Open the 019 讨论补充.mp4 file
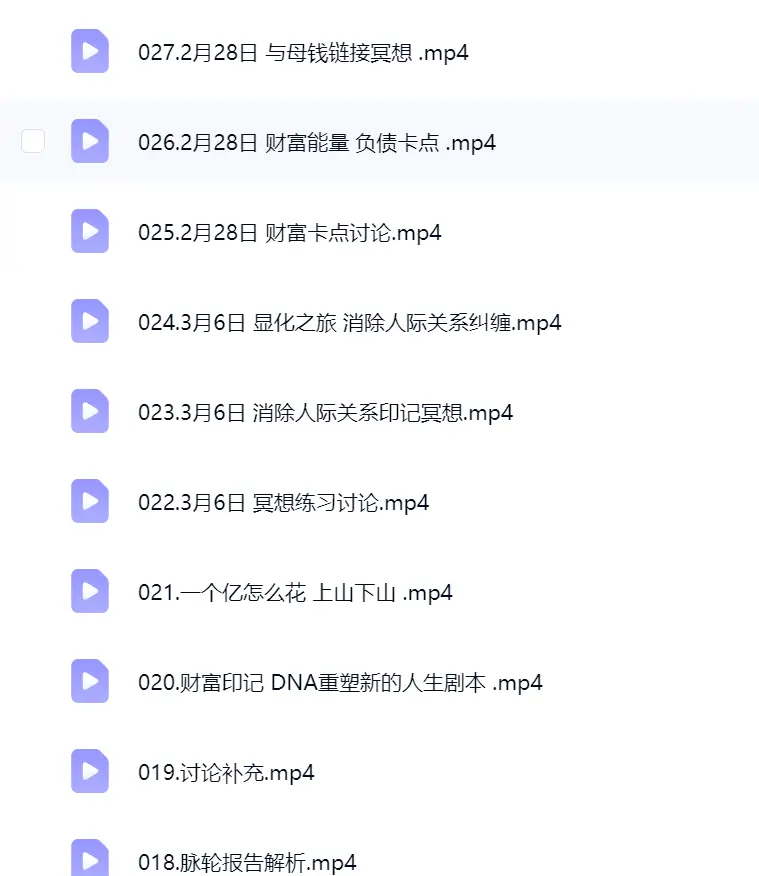 coord(226,772)
